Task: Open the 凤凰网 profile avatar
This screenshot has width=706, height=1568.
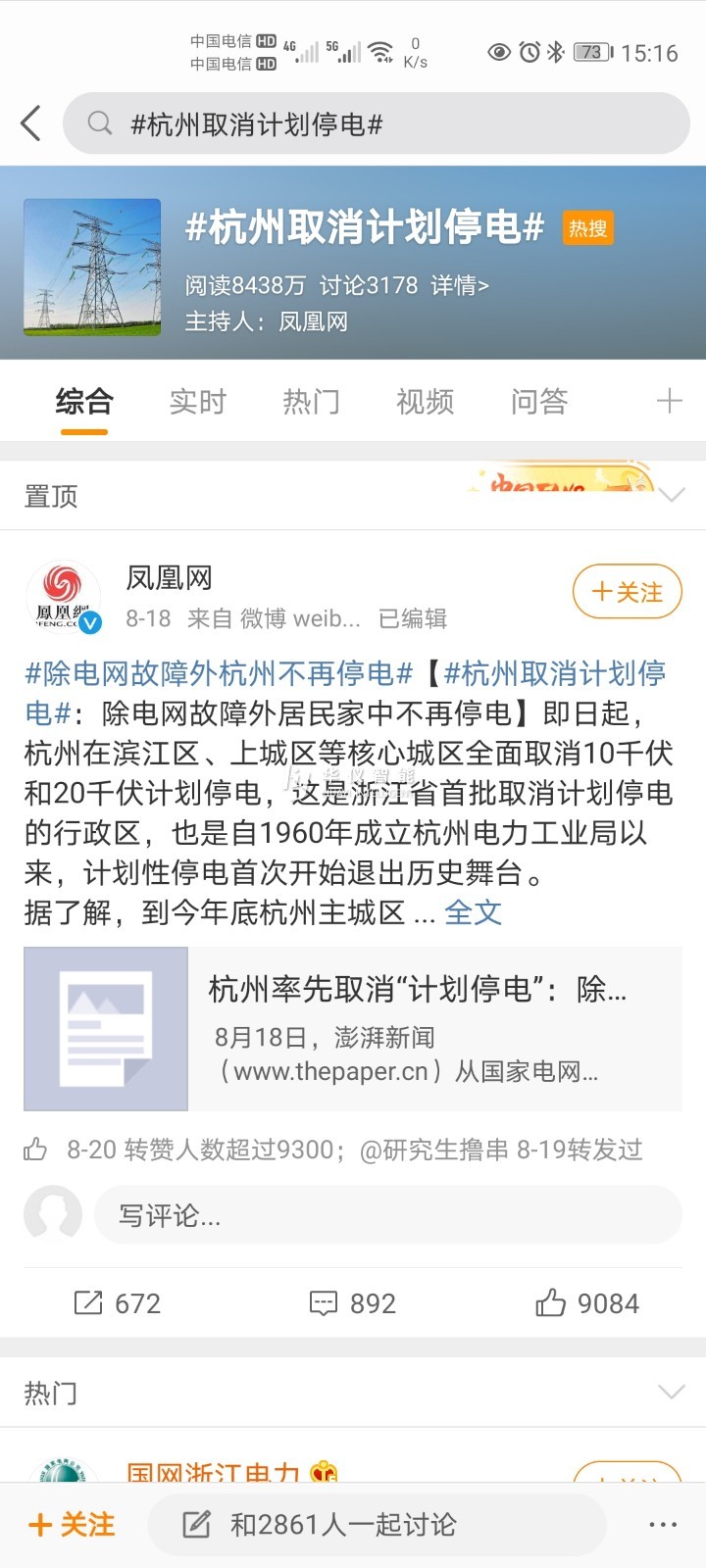Action: (x=63, y=598)
